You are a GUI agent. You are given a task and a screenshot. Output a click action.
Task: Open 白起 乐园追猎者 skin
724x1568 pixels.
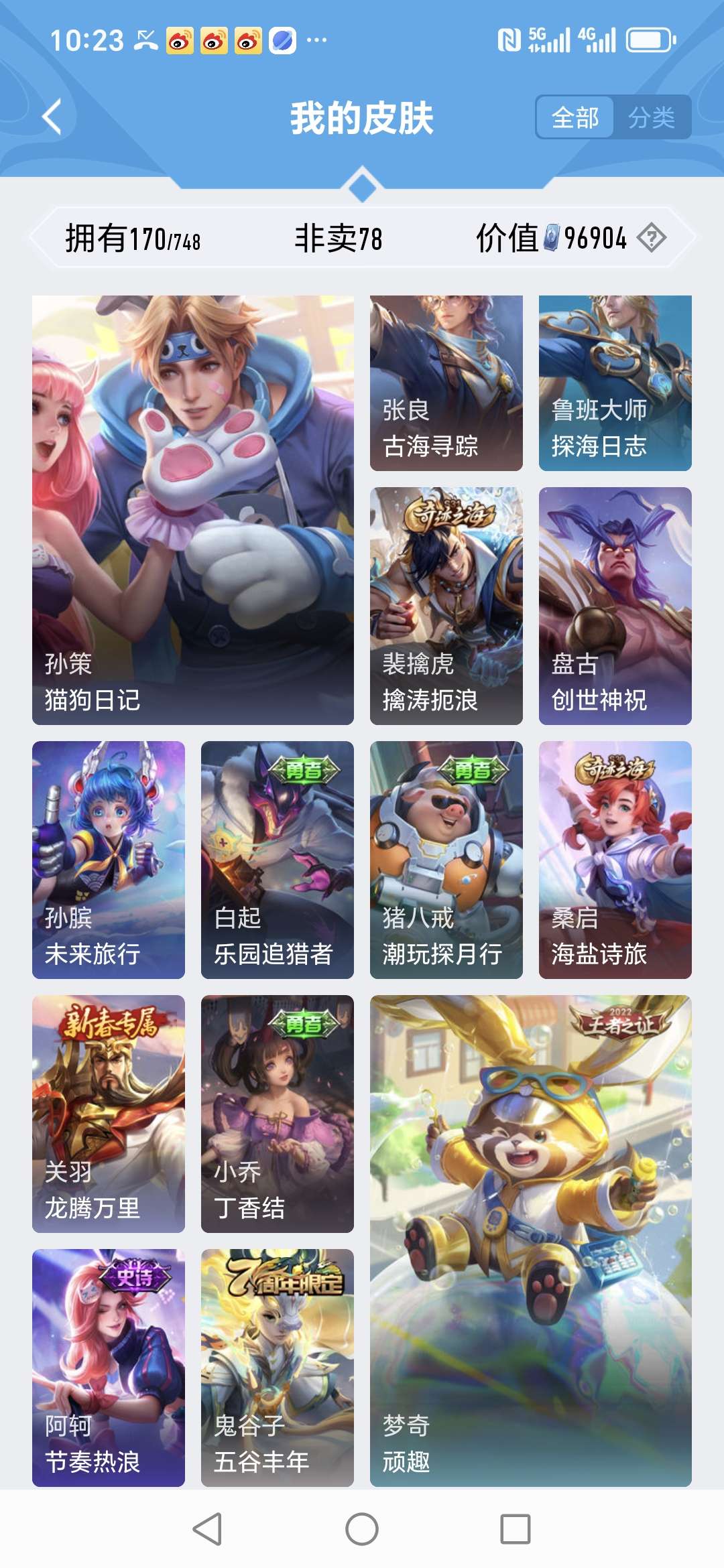click(x=277, y=859)
